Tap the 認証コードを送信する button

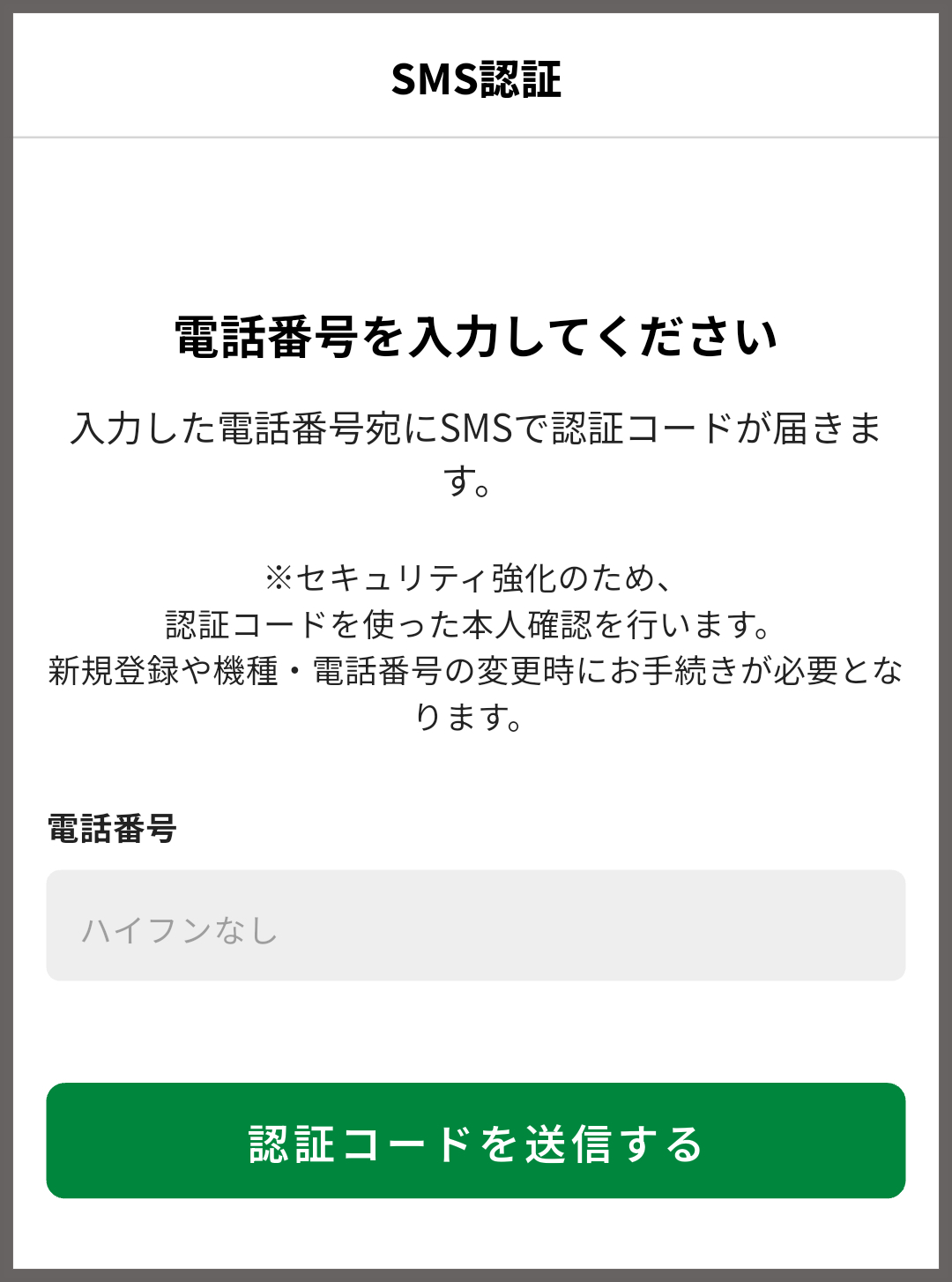point(476,1141)
